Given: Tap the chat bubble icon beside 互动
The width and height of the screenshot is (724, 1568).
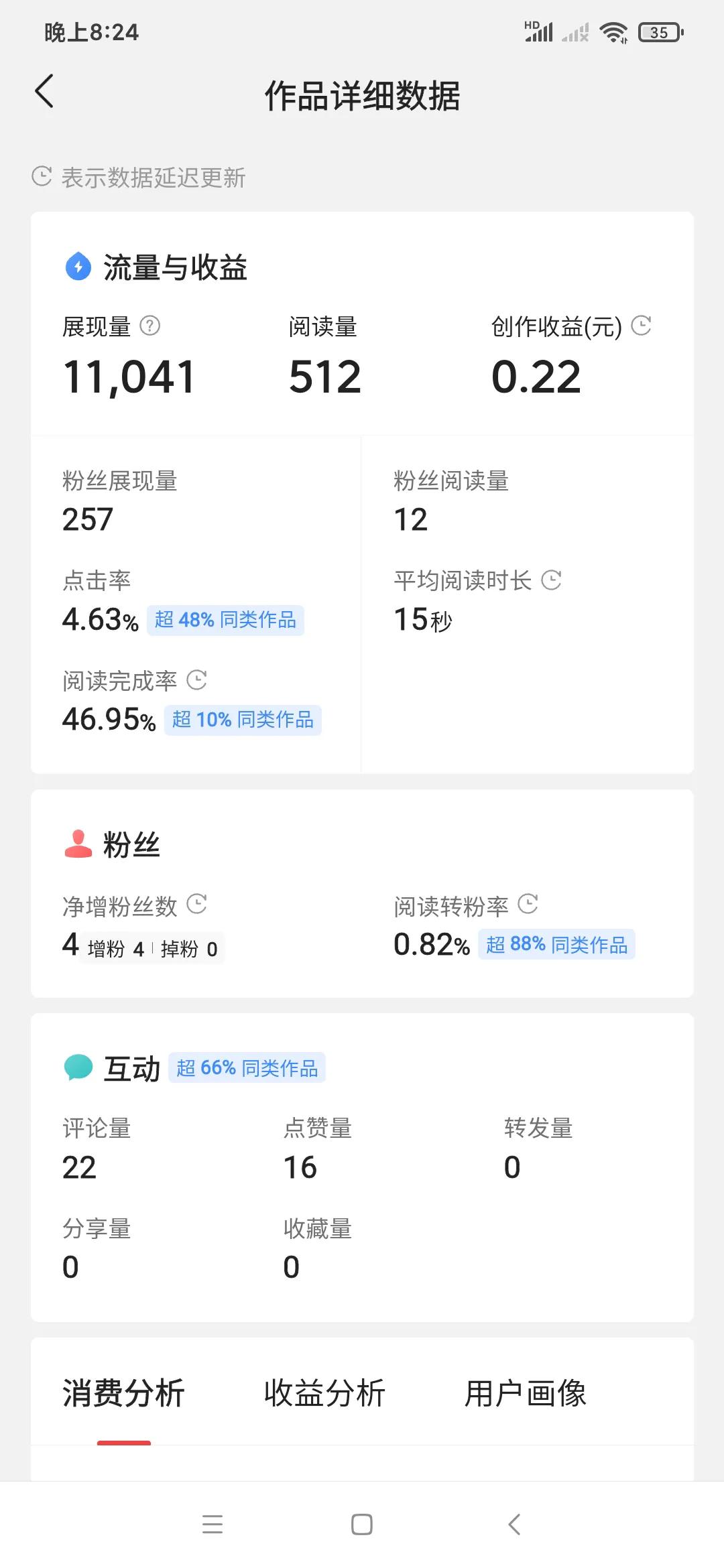Looking at the screenshot, I should (x=78, y=1067).
